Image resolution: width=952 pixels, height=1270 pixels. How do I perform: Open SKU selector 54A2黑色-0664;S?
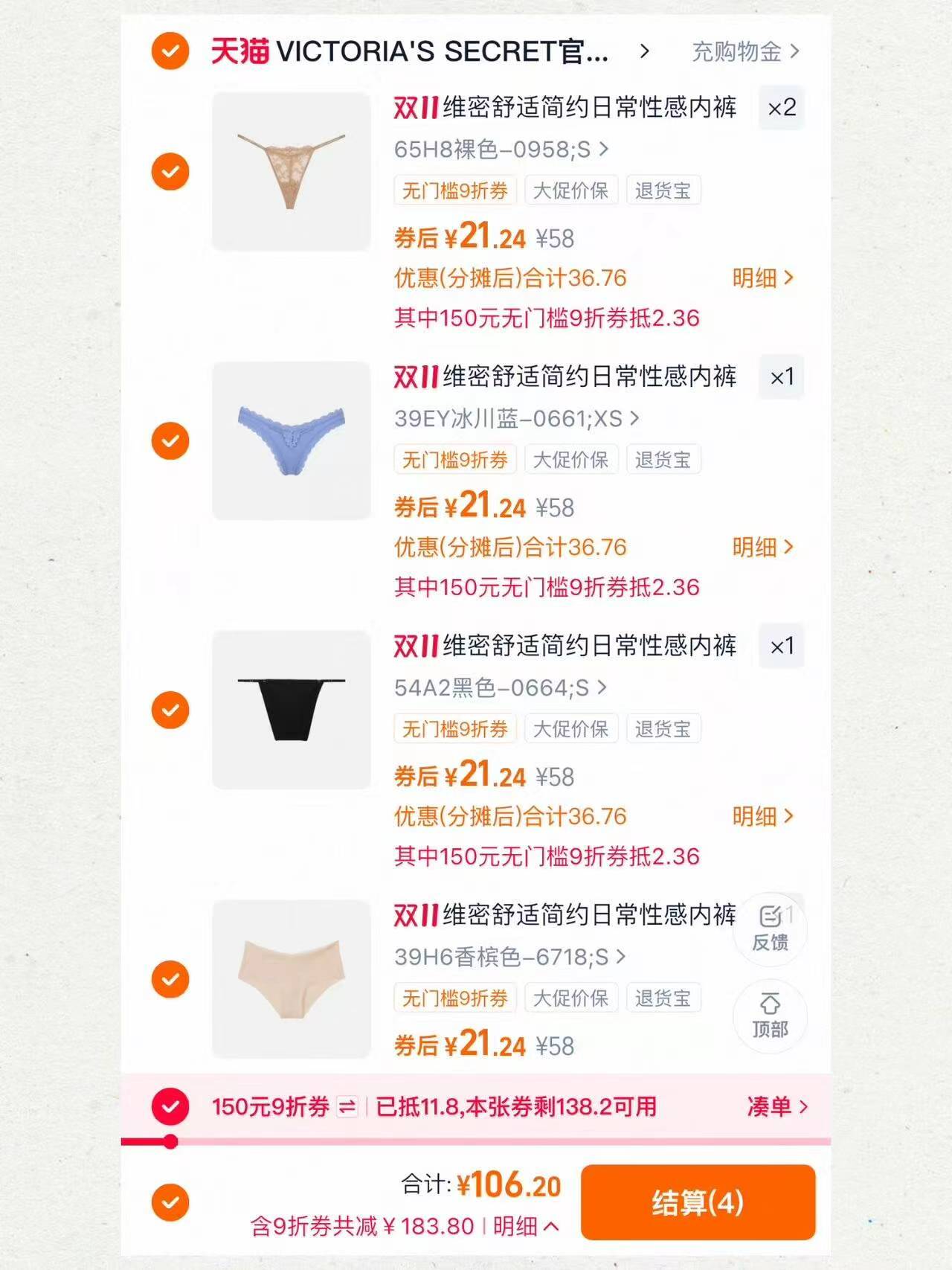click(493, 688)
